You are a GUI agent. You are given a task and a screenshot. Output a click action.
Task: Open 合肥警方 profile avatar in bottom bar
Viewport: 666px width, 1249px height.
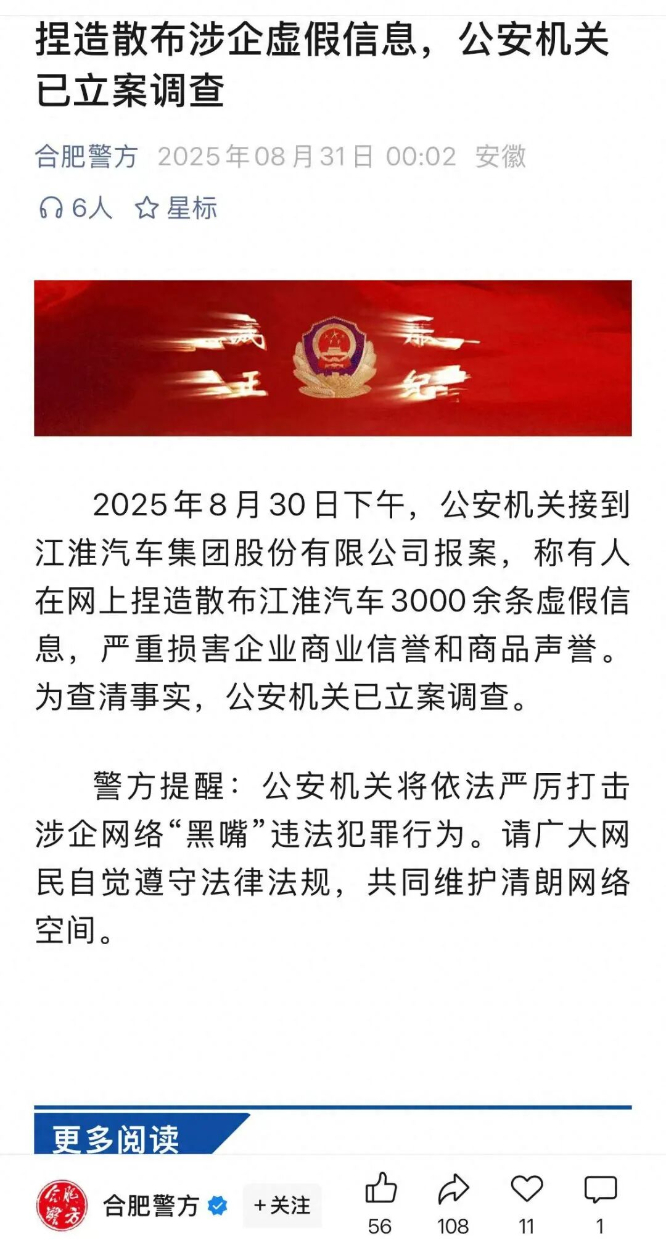[x=62, y=1205]
